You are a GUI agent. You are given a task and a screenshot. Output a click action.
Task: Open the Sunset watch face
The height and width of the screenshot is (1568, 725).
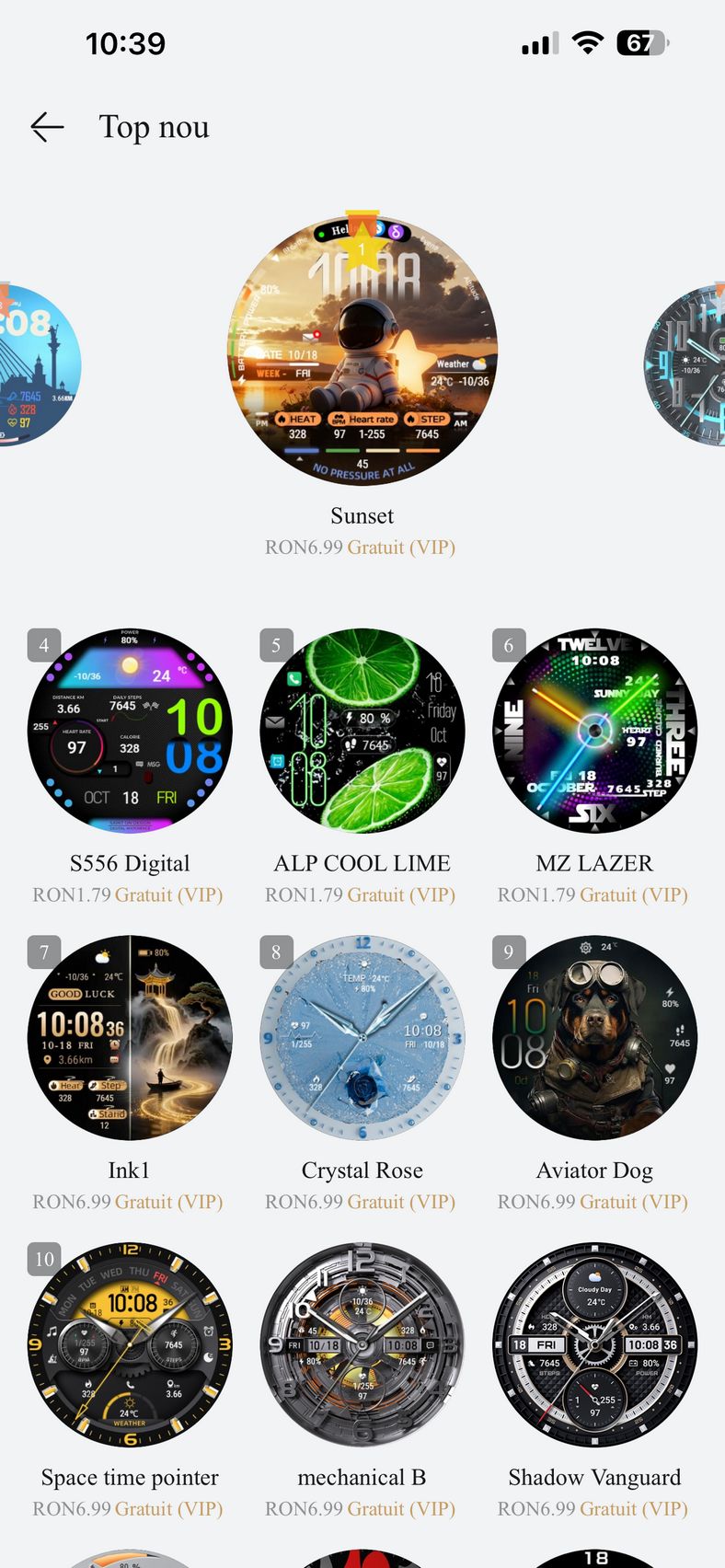pyautogui.click(x=362, y=352)
